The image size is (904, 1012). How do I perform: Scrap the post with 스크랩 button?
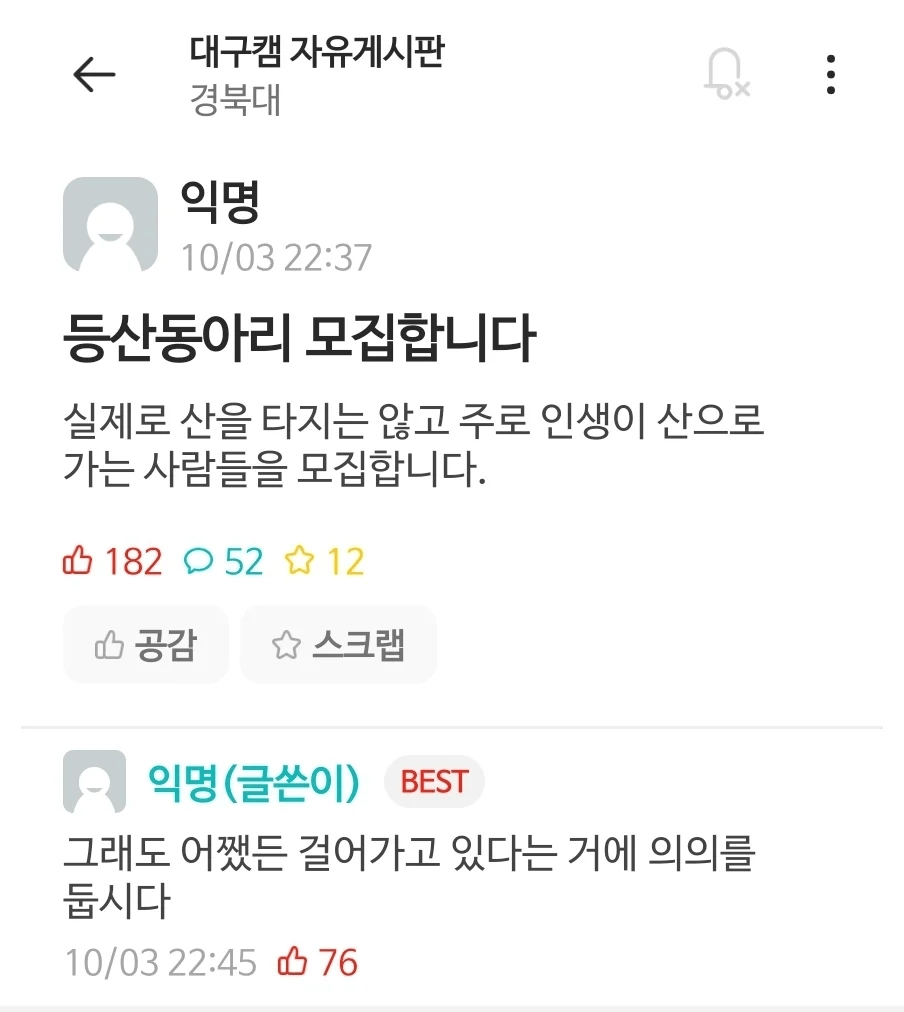339,645
